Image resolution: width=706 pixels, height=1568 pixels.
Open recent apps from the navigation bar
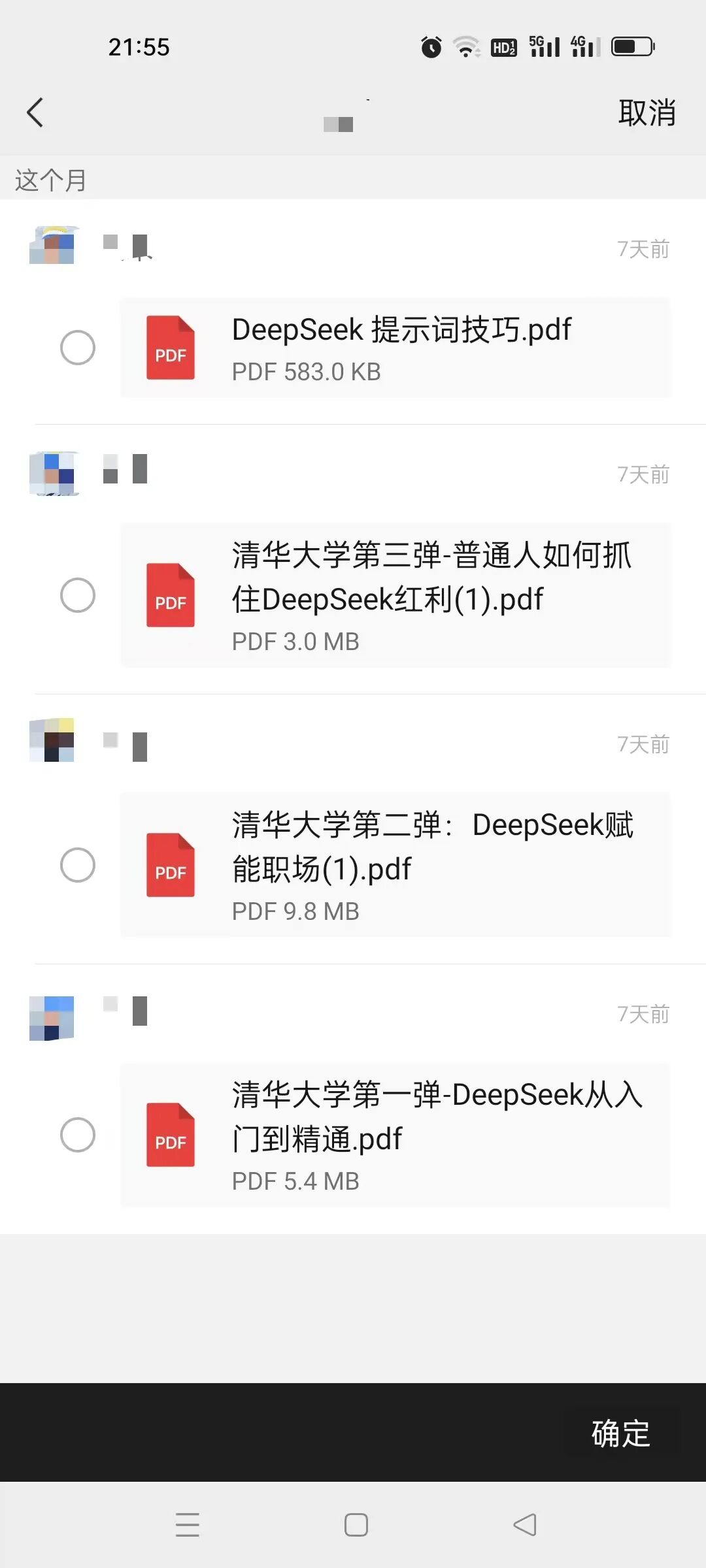pyautogui.click(x=188, y=1524)
